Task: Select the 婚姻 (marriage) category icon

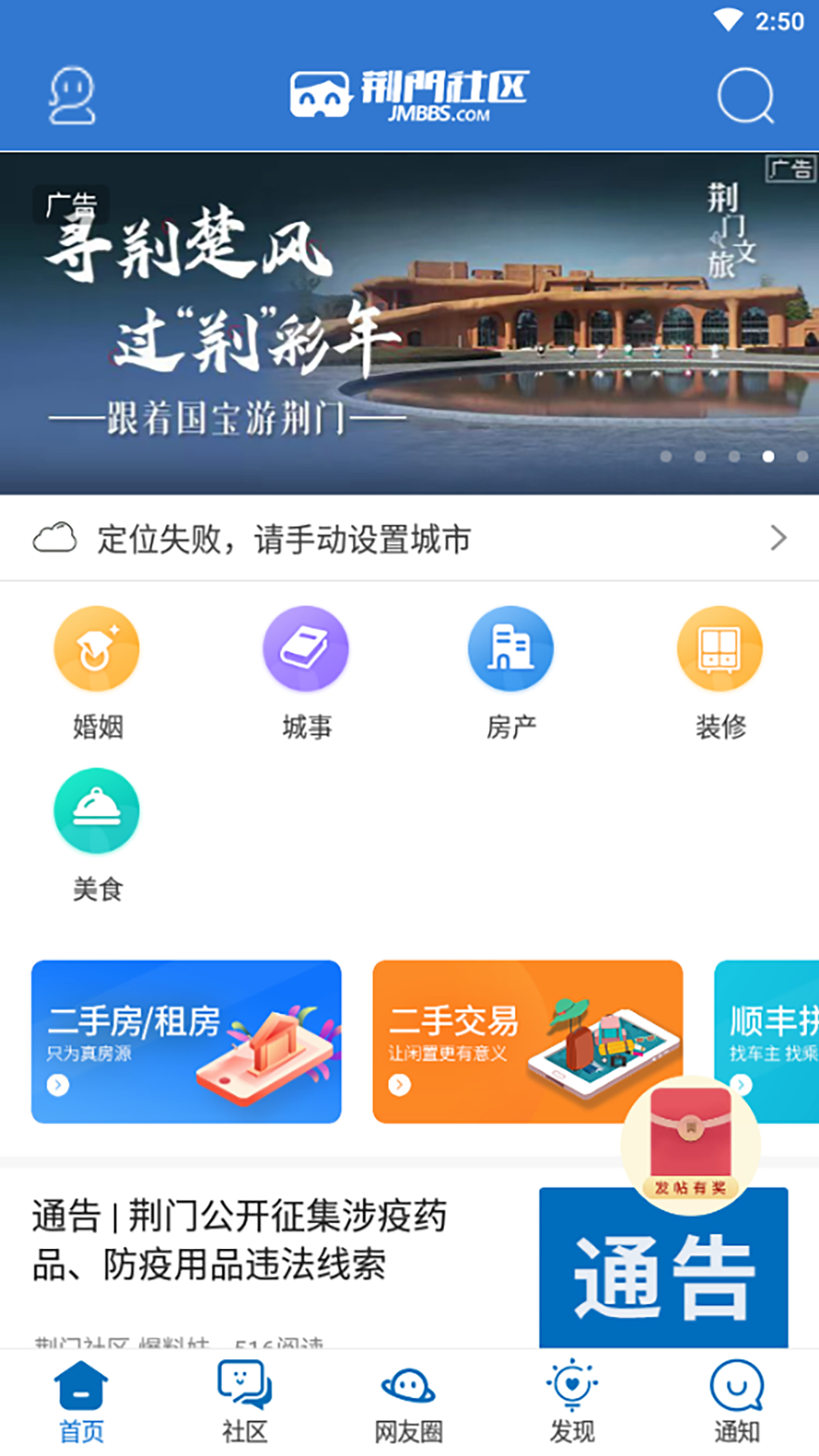Action: (x=96, y=649)
